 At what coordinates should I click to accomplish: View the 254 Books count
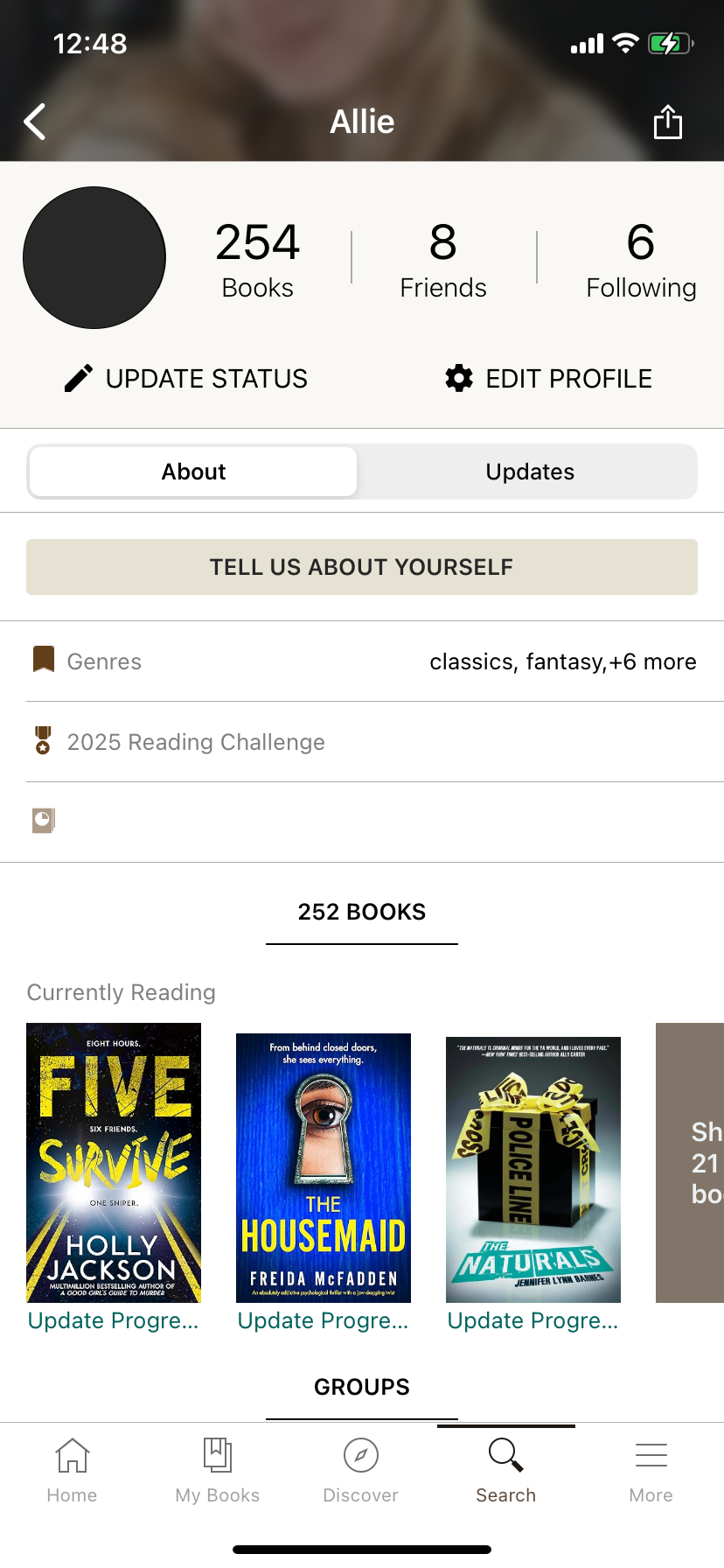(257, 259)
